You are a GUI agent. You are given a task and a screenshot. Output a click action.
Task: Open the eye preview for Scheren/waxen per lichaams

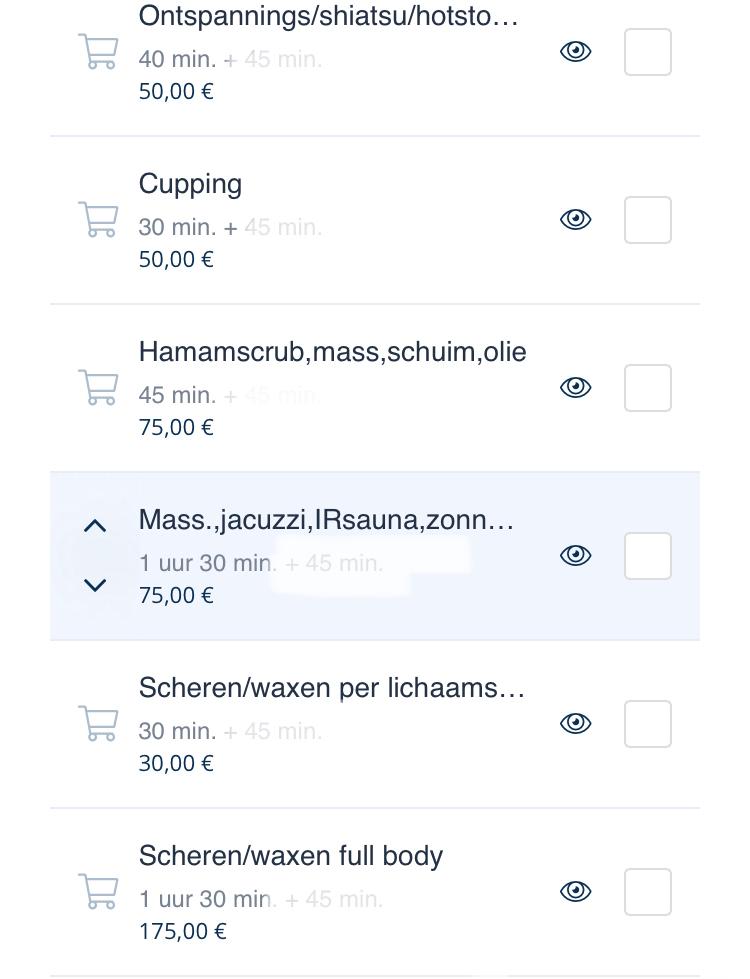(575, 723)
